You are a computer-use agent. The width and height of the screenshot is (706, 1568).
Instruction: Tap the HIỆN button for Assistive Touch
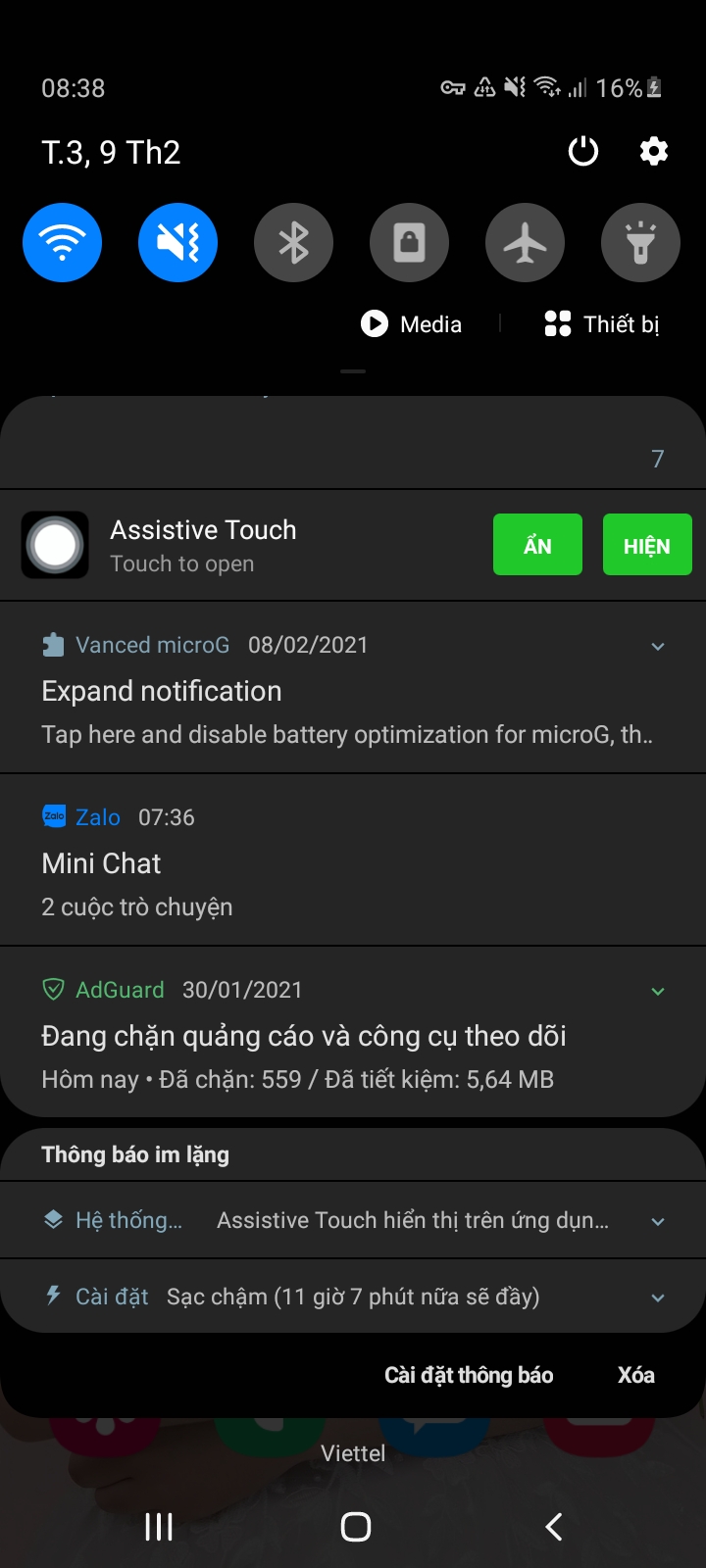coord(647,545)
